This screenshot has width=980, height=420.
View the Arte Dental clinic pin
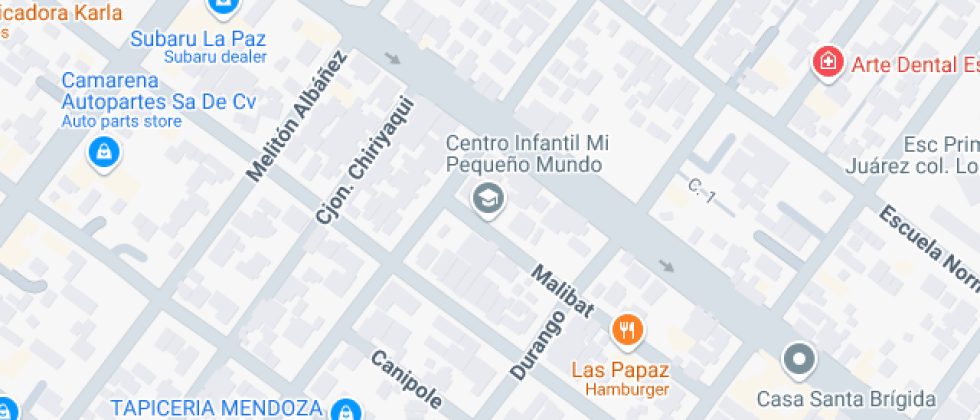(x=828, y=63)
